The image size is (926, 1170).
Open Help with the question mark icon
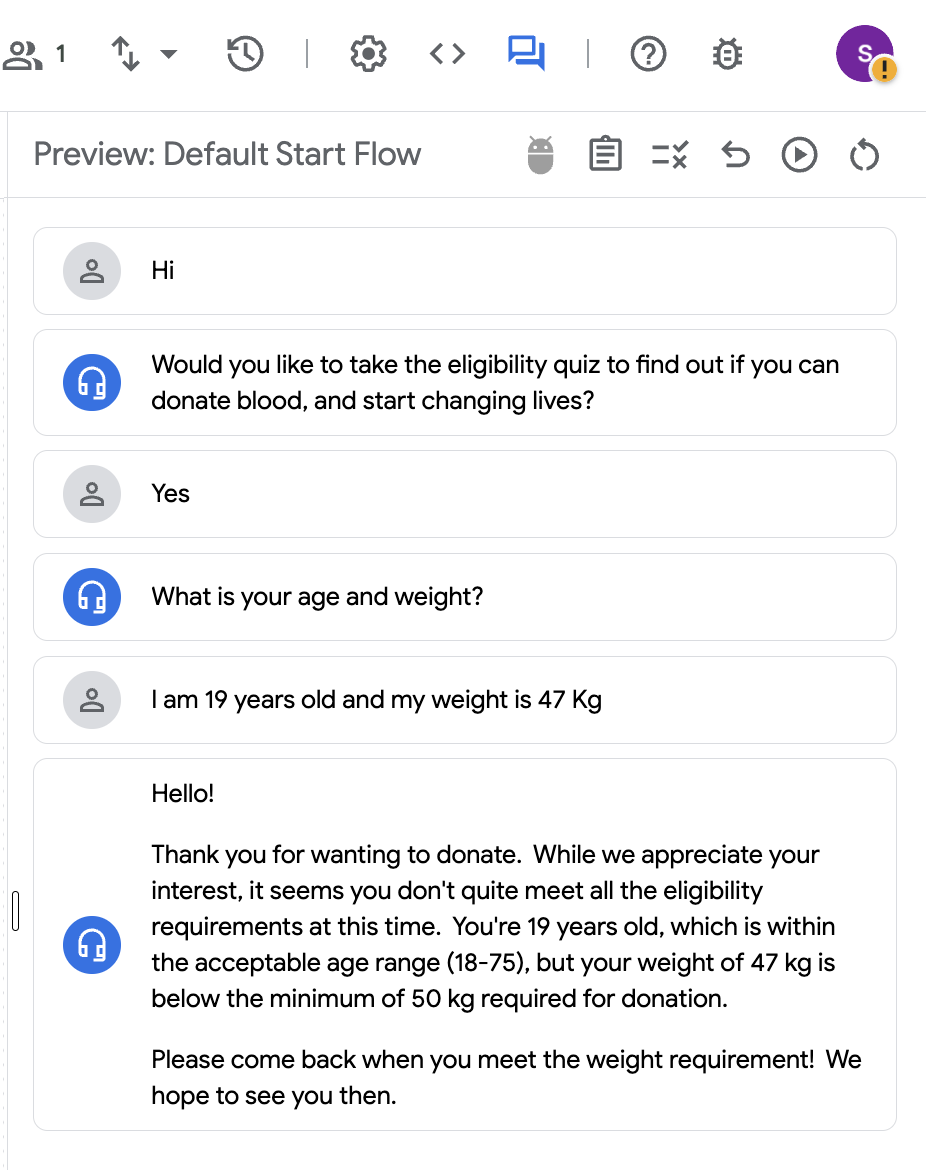click(648, 54)
